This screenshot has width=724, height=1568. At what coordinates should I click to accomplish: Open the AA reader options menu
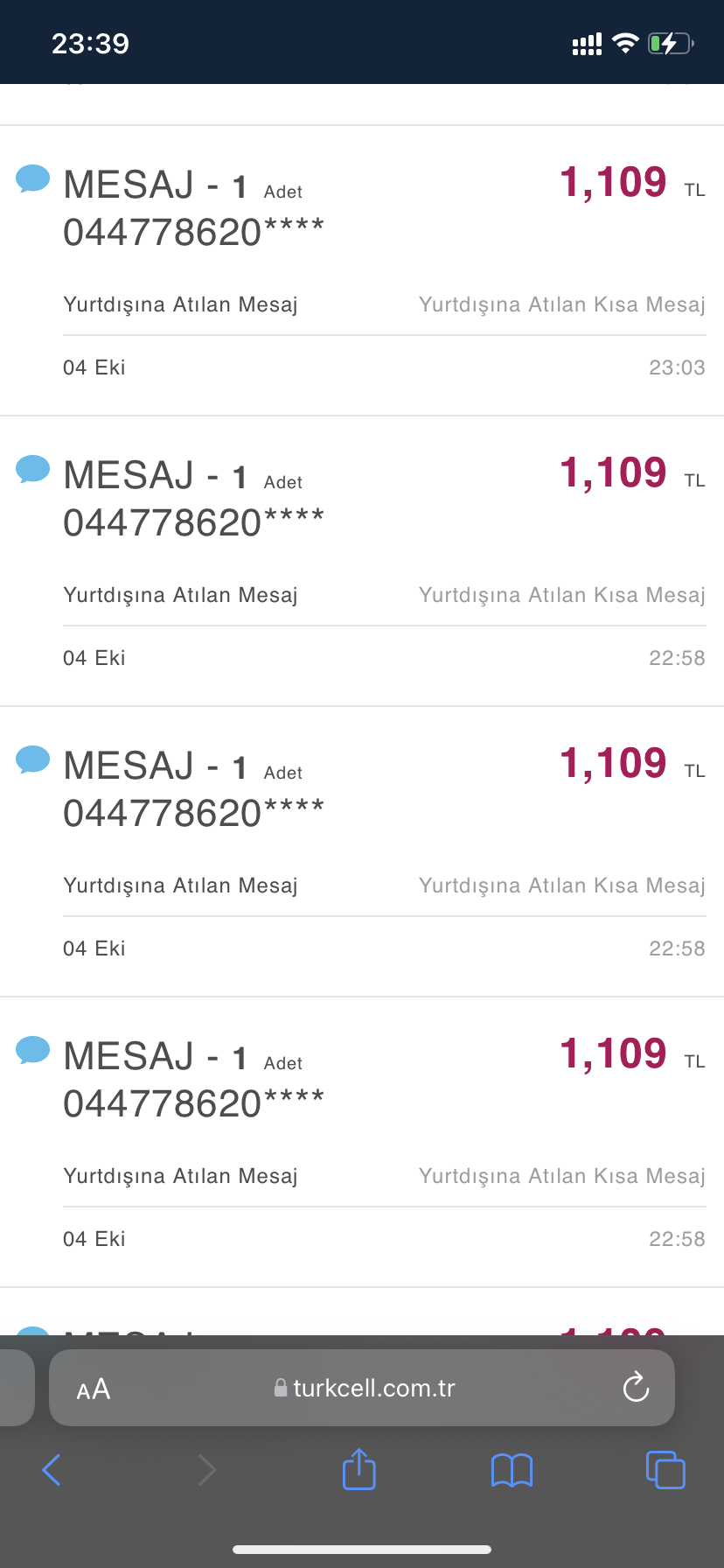(x=94, y=1389)
